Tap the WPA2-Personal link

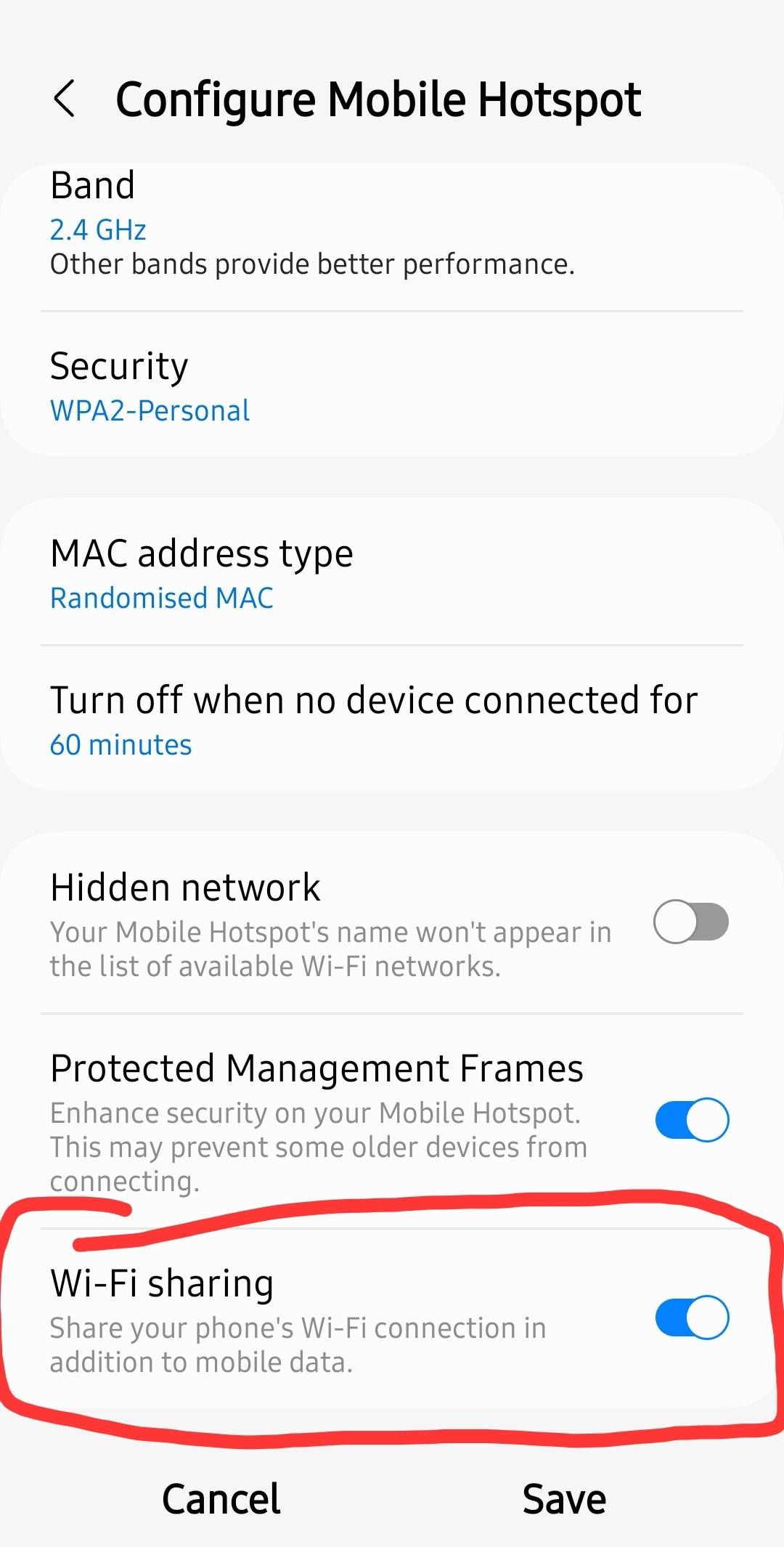[x=150, y=410]
